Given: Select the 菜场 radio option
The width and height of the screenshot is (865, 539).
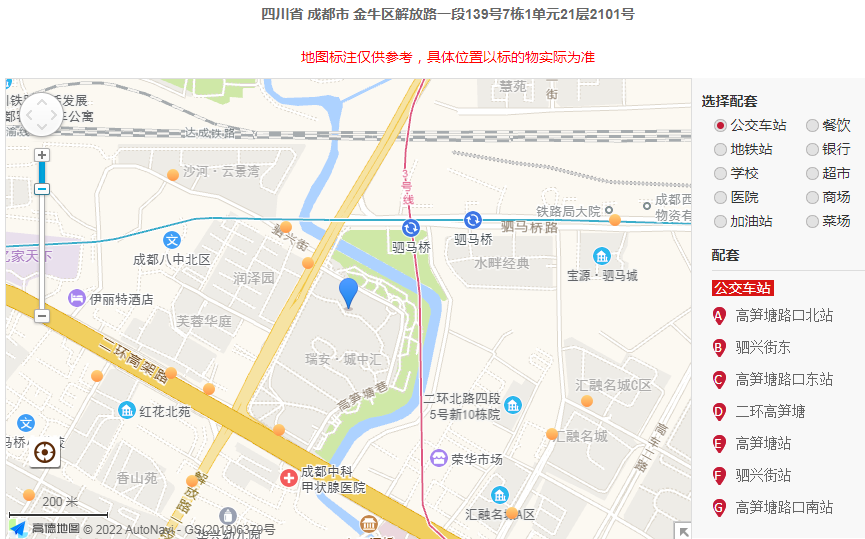Looking at the screenshot, I should [812, 221].
